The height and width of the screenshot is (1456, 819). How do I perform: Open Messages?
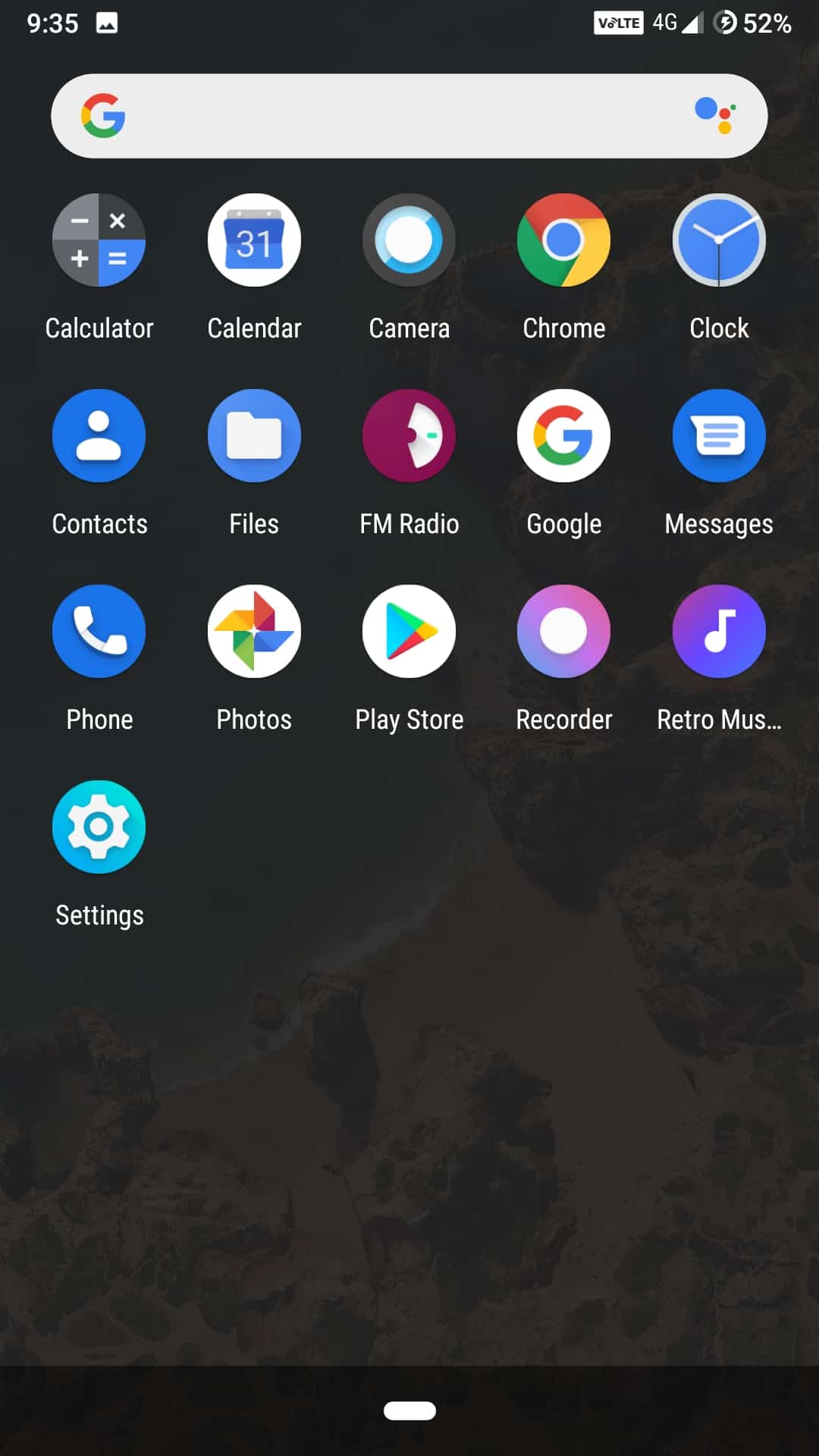click(719, 436)
